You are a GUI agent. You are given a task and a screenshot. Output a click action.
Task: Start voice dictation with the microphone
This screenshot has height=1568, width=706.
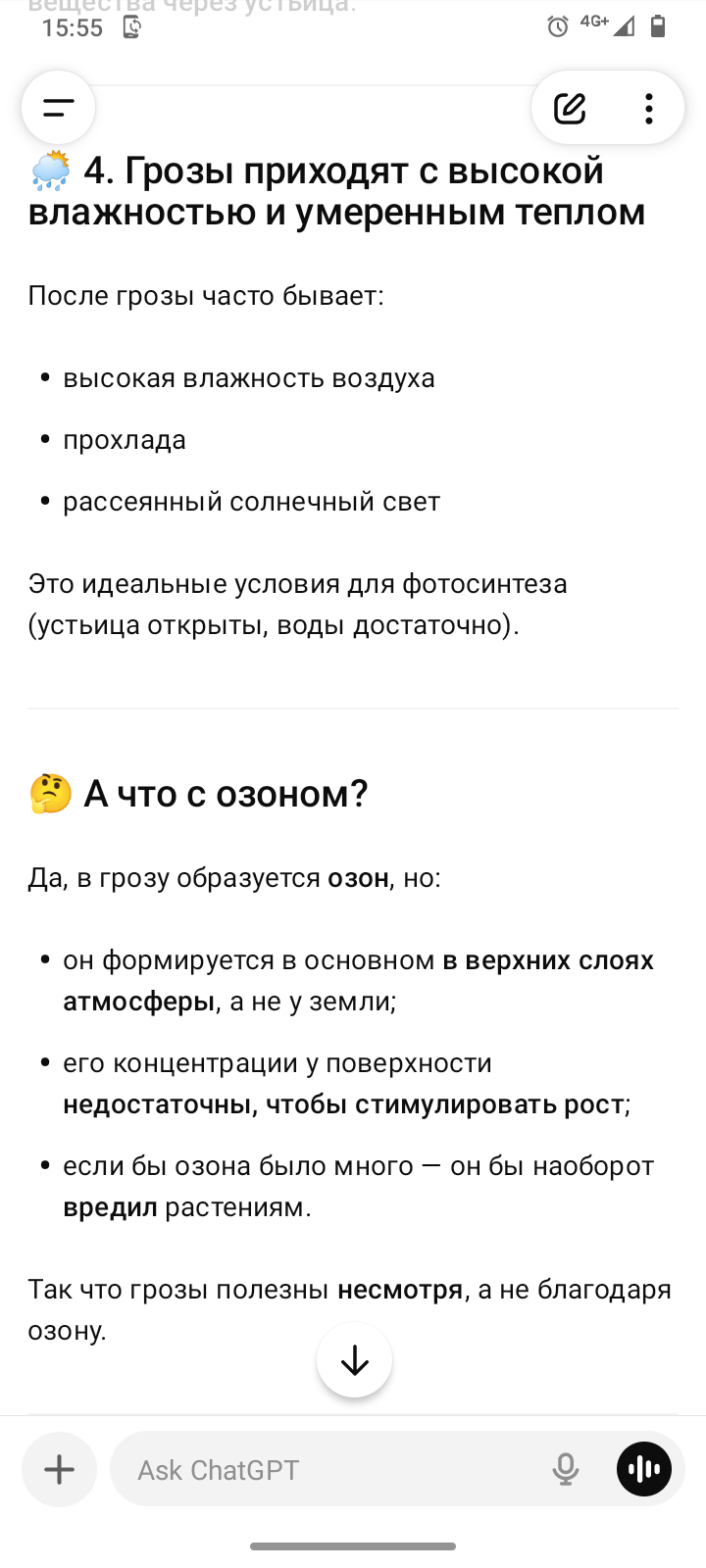(566, 1469)
